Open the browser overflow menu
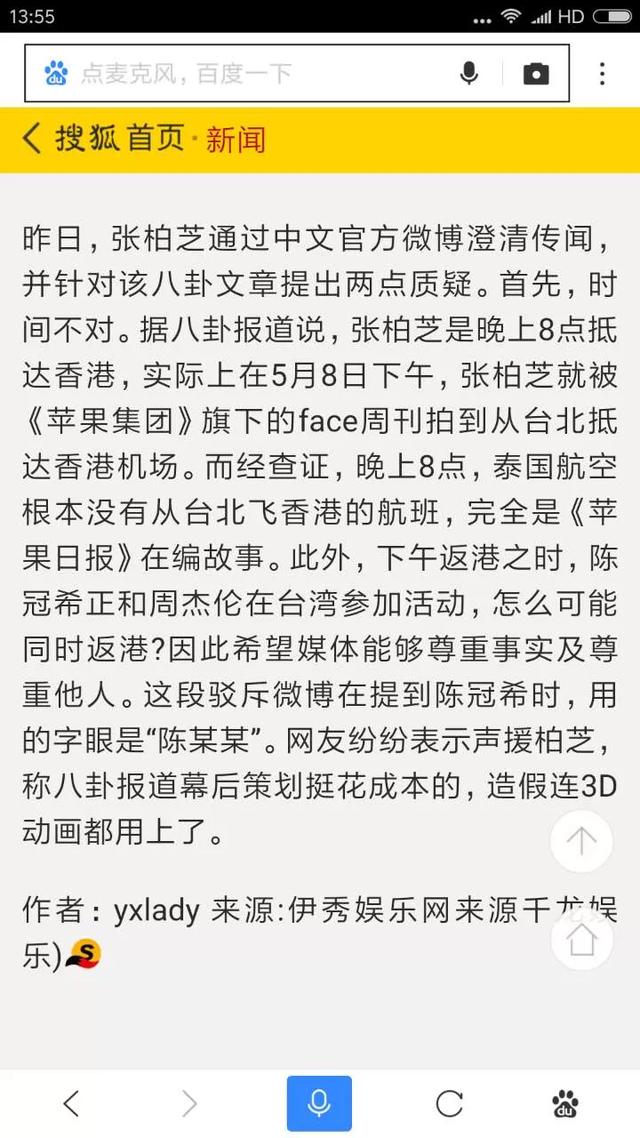640x1138 pixels. point(602,73)
